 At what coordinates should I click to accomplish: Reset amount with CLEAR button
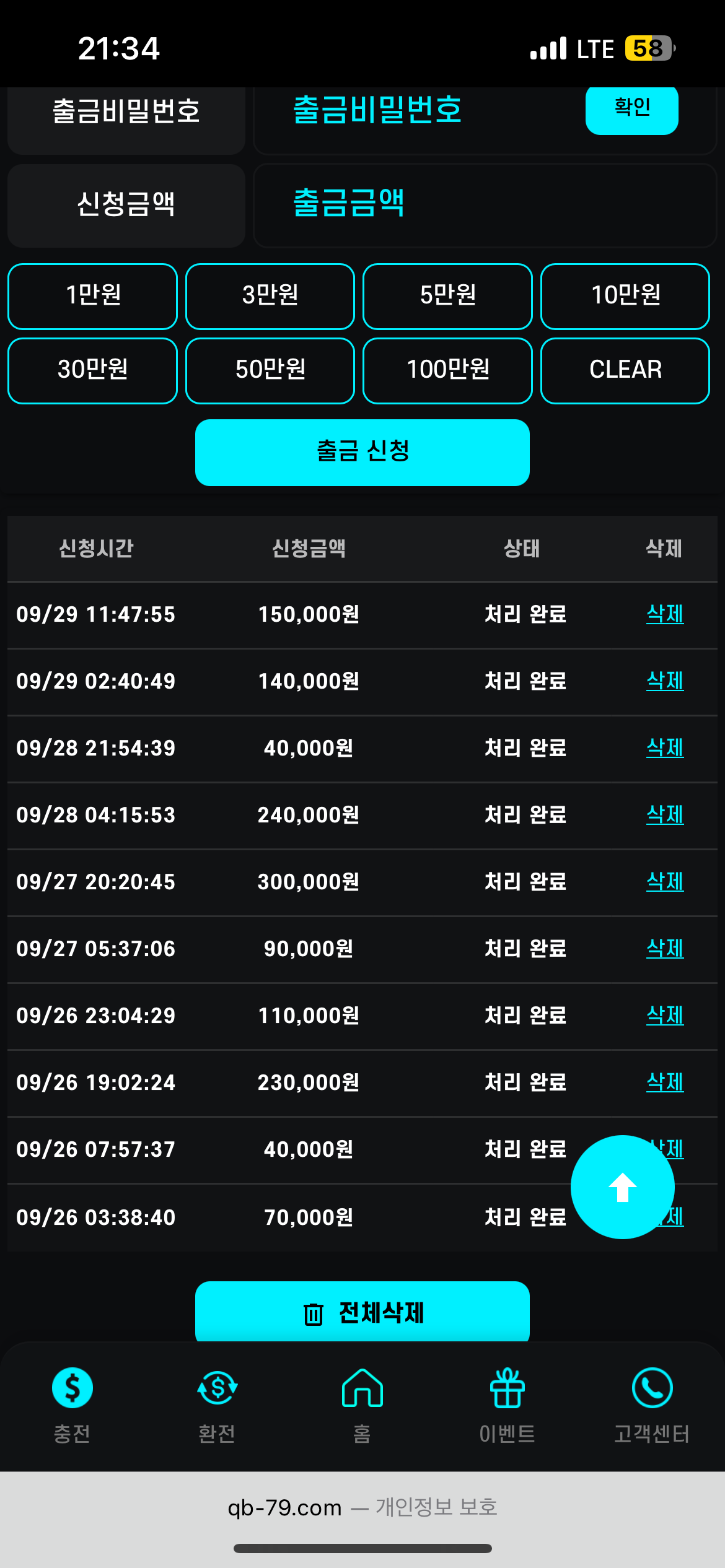click(625, 370)
